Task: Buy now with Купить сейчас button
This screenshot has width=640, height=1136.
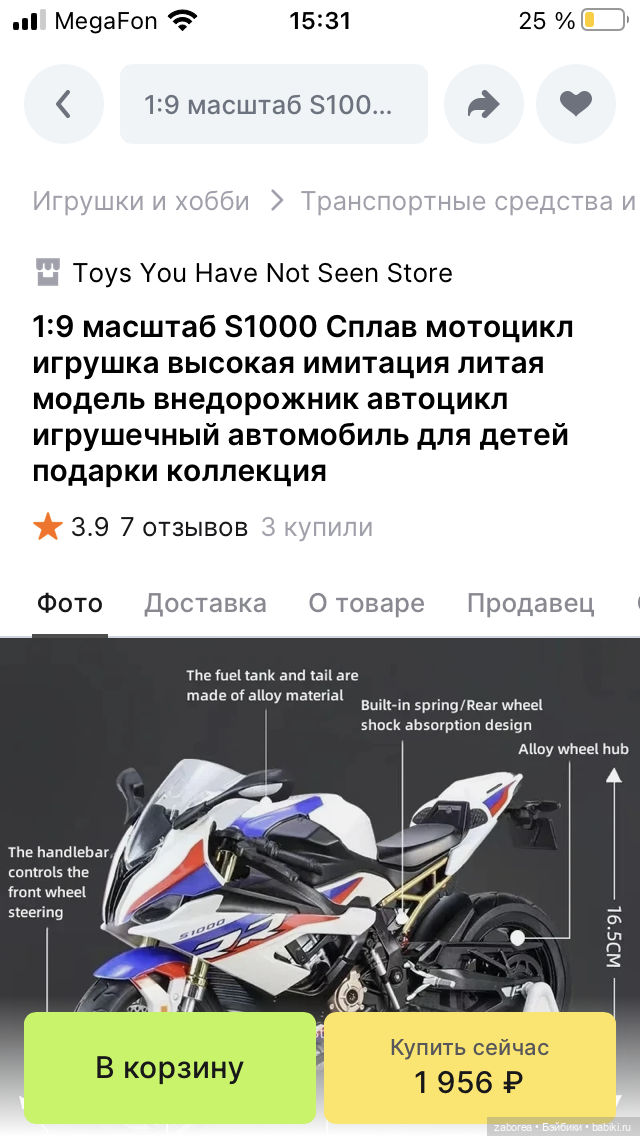Action: point(469,1067)
